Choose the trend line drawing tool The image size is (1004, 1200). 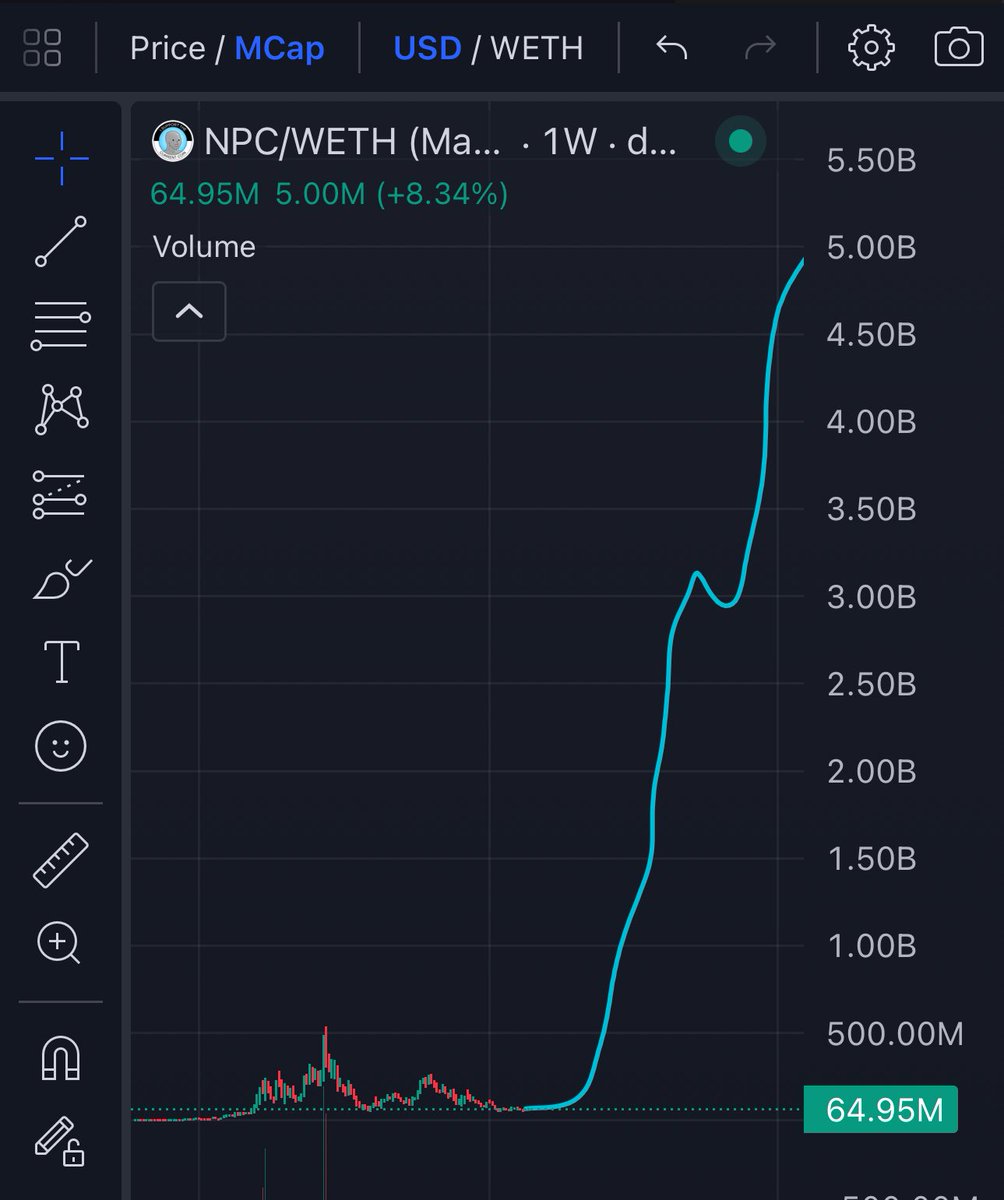(x=61, y=241)
